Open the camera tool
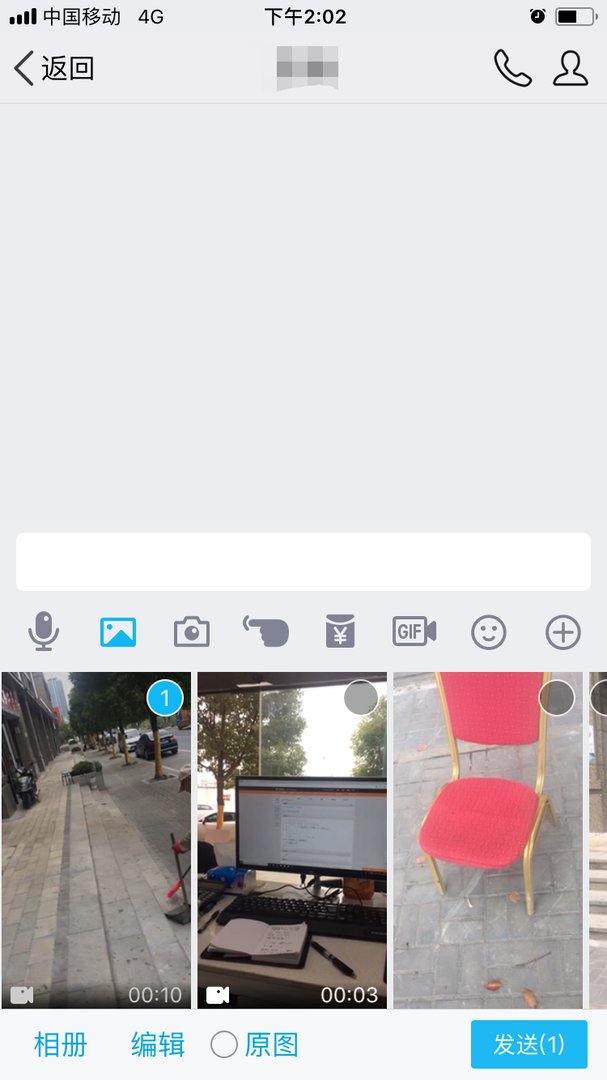The width and height of the screenshot is (607, 1080). [191, 632]
